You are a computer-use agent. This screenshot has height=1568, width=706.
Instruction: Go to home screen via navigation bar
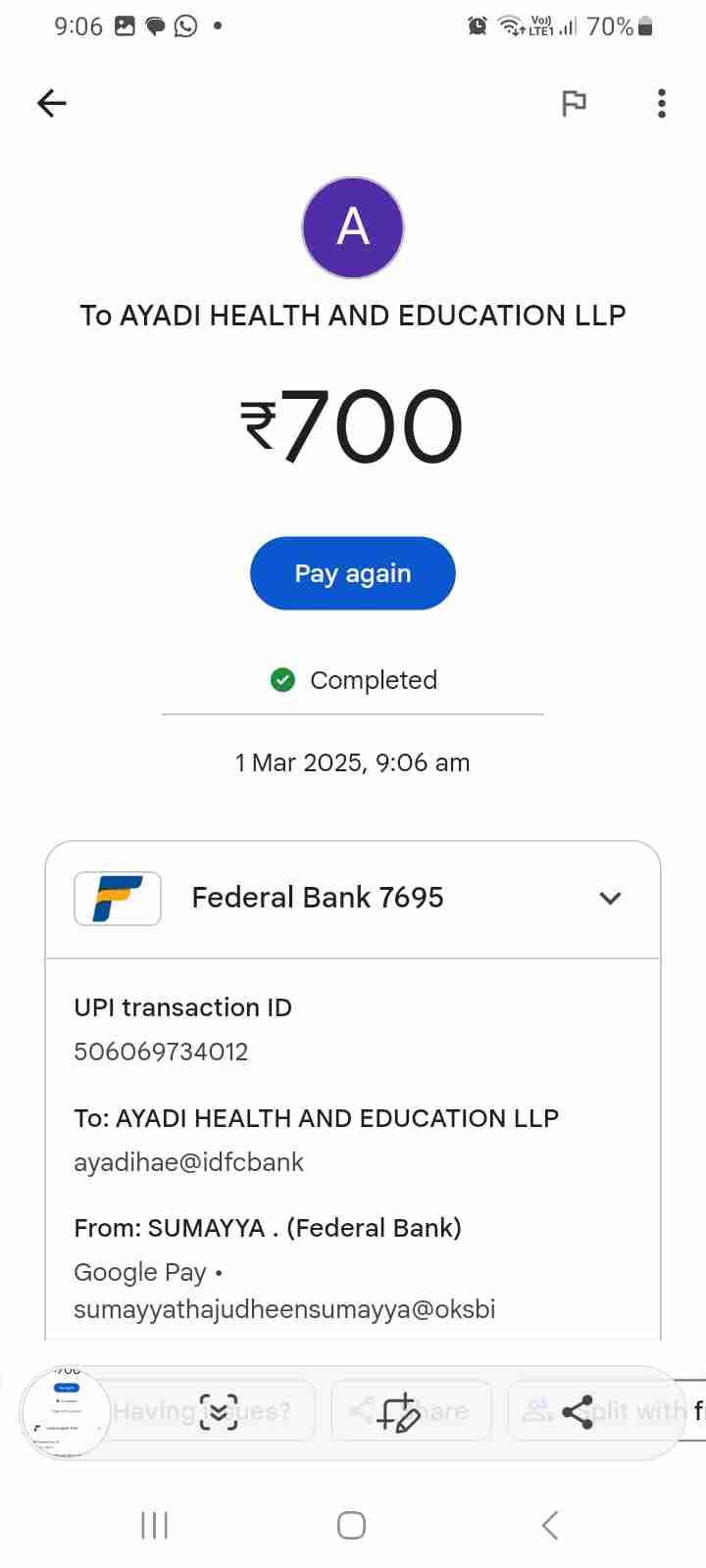click(x=351, y=1525)
